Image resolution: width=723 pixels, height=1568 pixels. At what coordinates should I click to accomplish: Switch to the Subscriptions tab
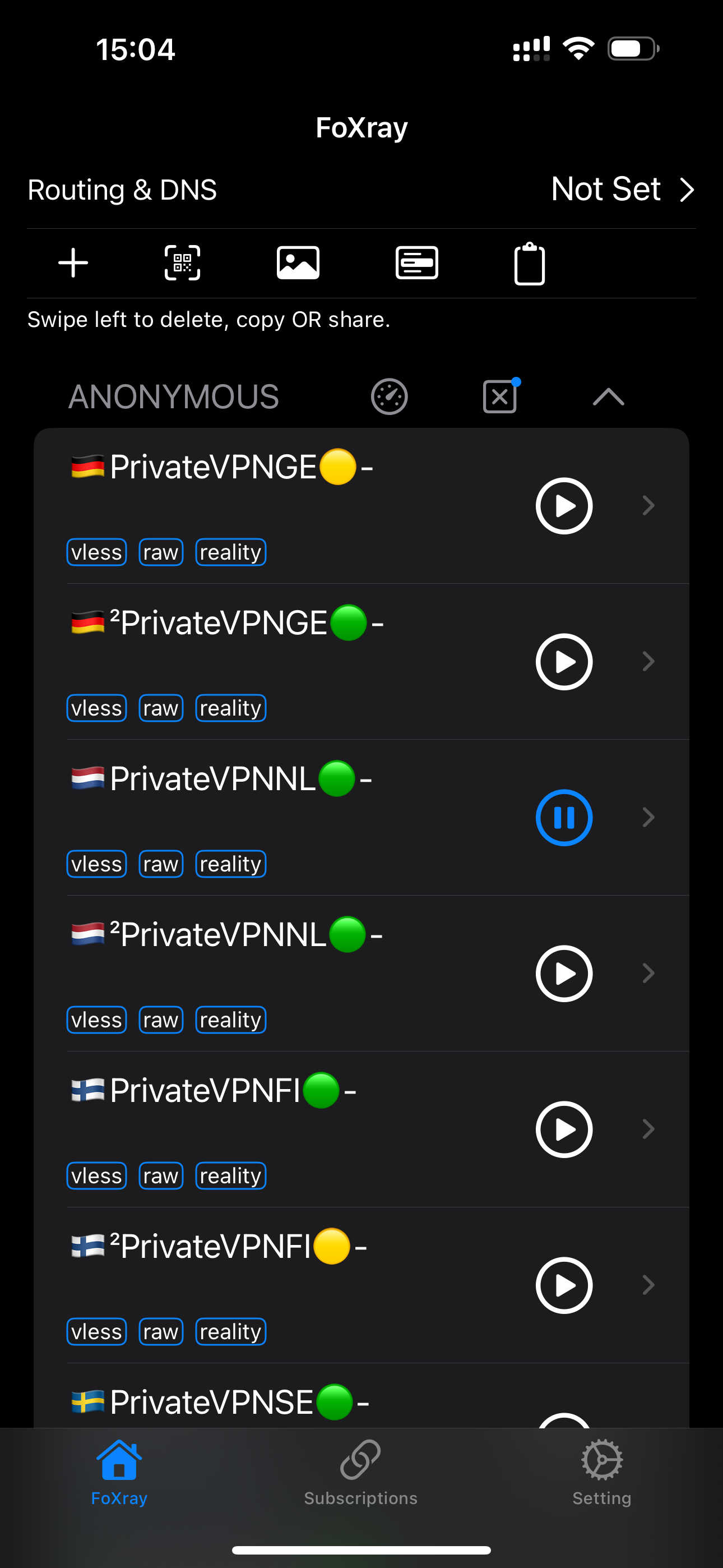(x=361, y=1473)
